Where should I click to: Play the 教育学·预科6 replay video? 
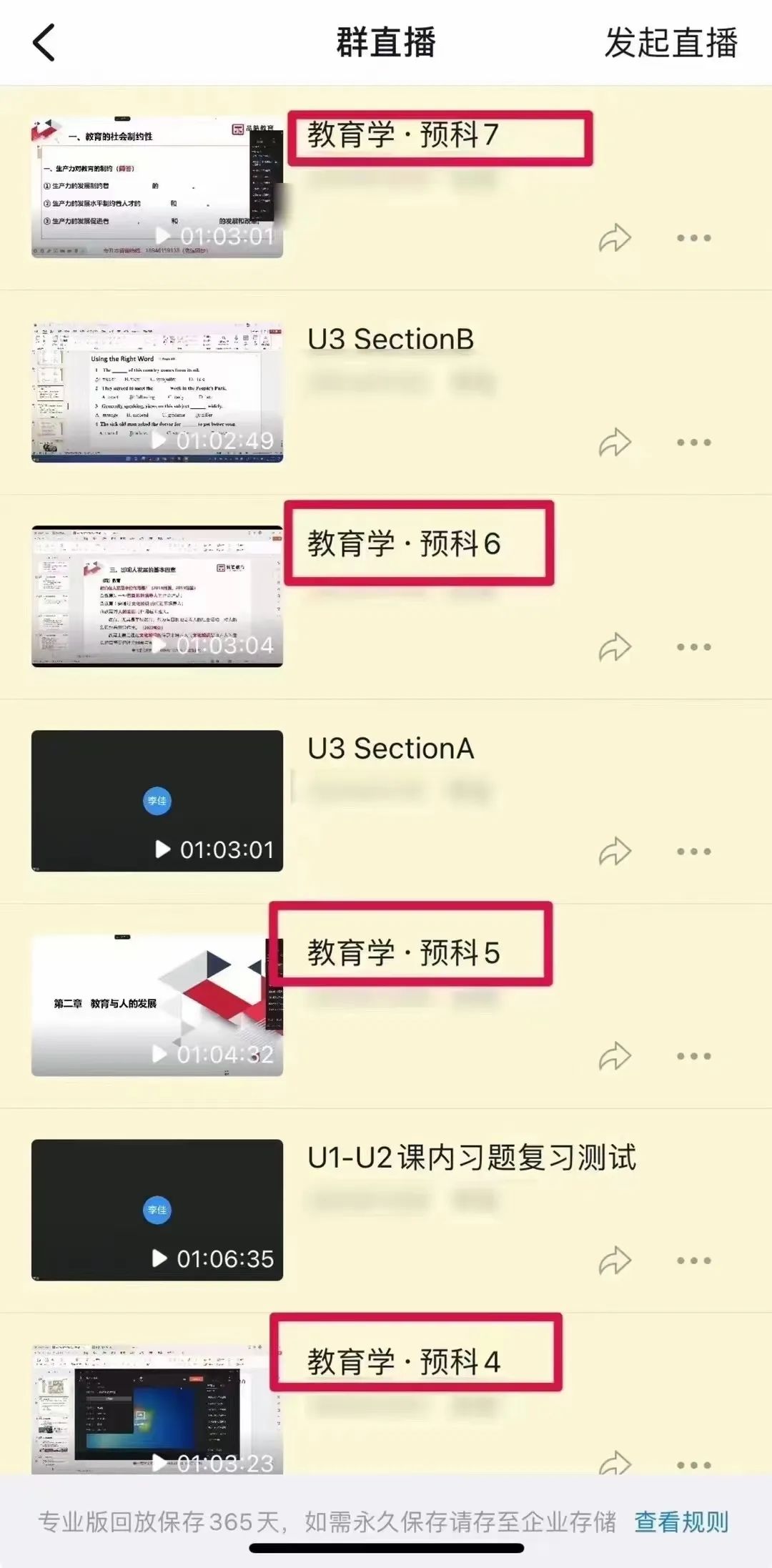[x=157, y=596]
